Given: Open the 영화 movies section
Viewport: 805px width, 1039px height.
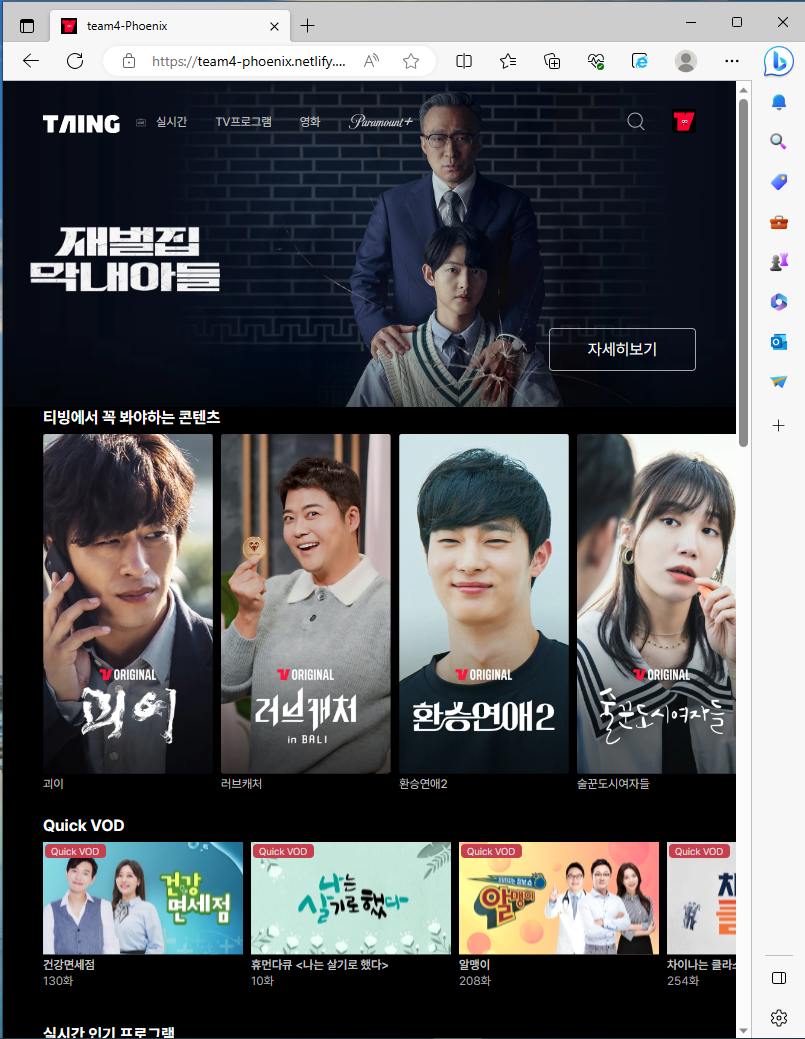Looking at the screenshot, I should (310, 122).
